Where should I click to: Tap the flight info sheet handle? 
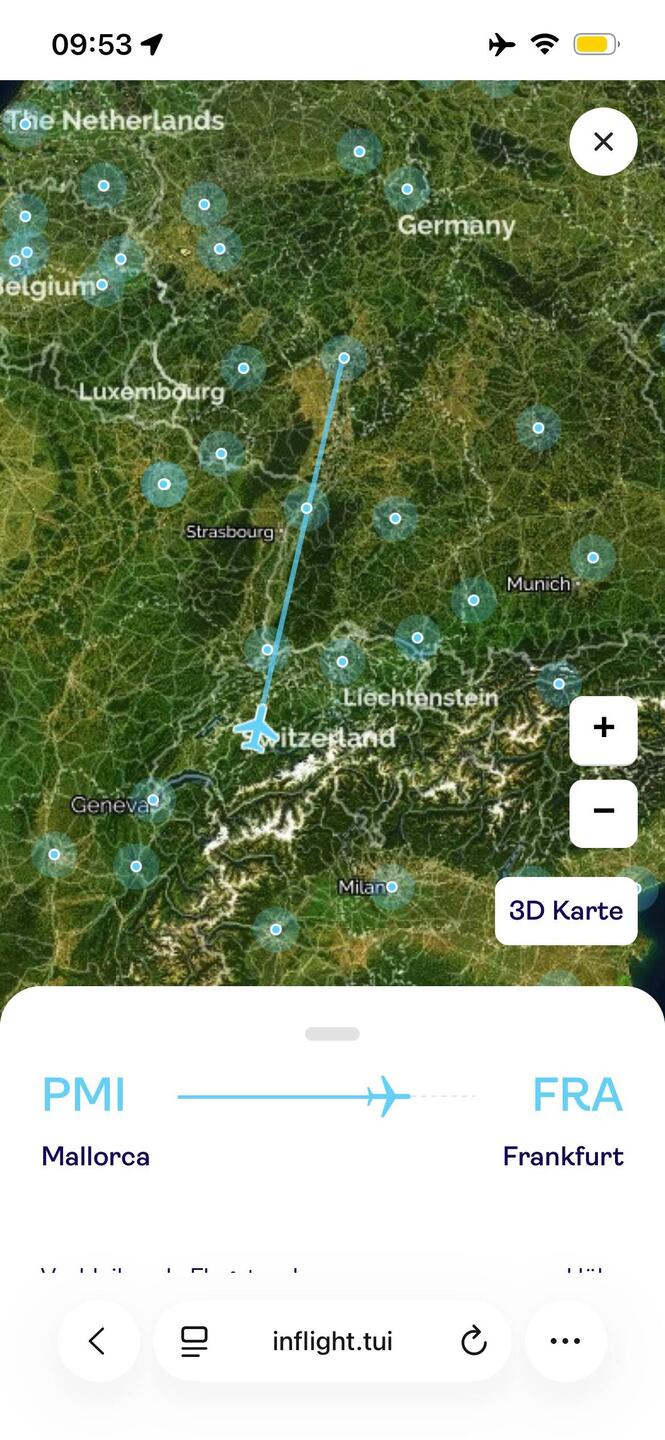pos(332,1034)
